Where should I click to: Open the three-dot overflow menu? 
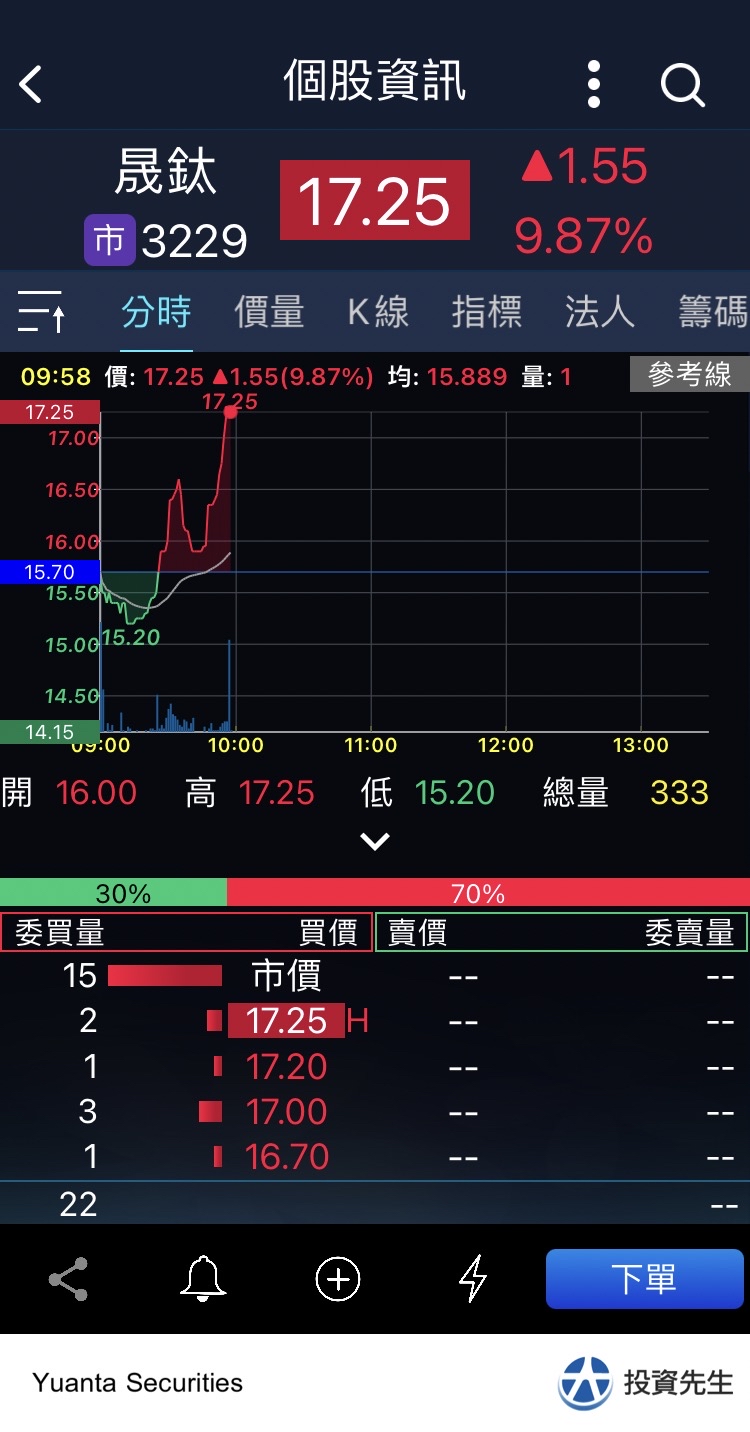[594, 84]
